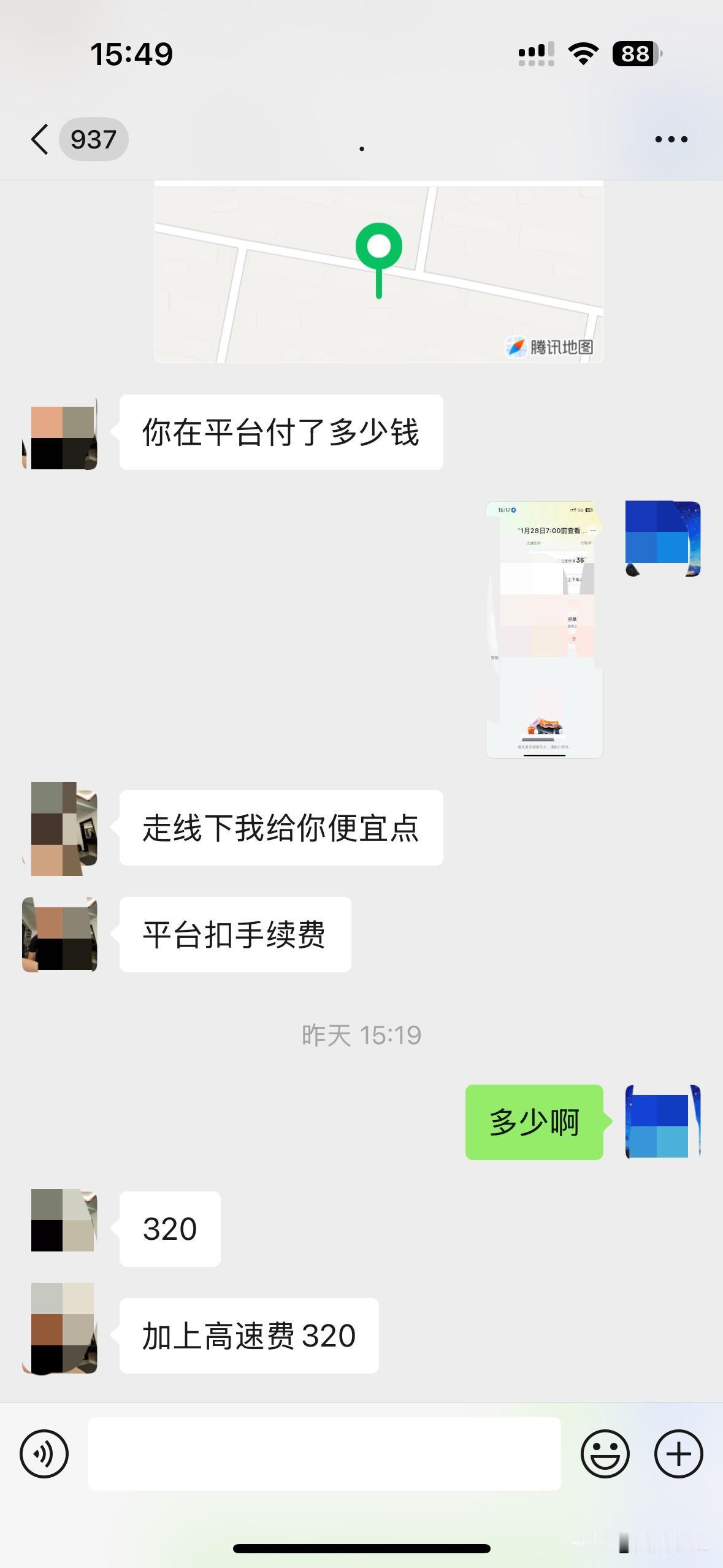This screenshot has height=1568, width=723.
Task: Tap the text input field to type
Action: tap(325, 1454)
